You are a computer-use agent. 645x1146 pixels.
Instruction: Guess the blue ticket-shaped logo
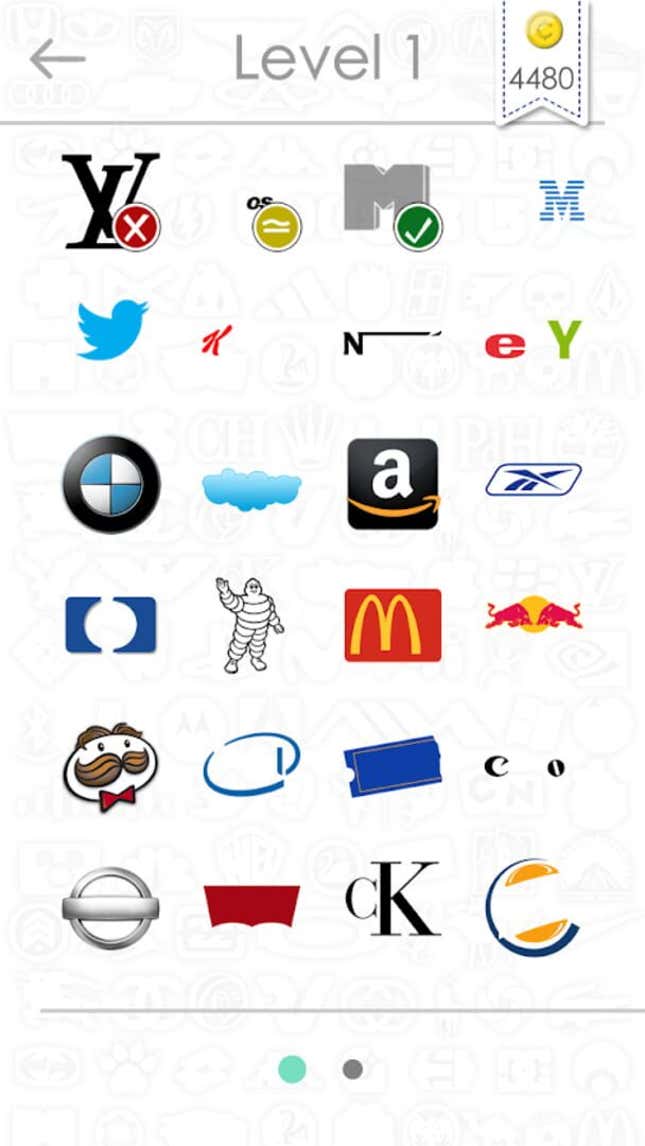tap(391, 766)
